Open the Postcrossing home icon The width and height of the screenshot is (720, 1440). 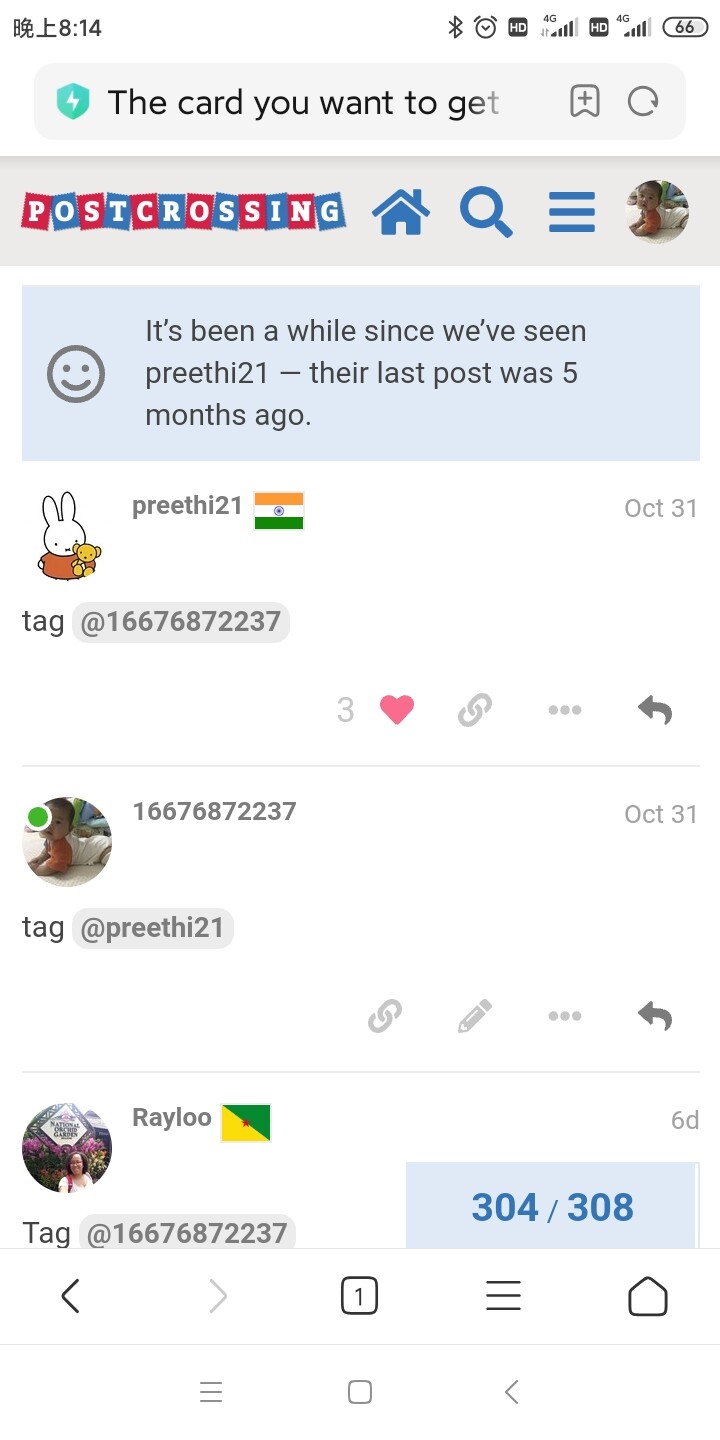401,212
